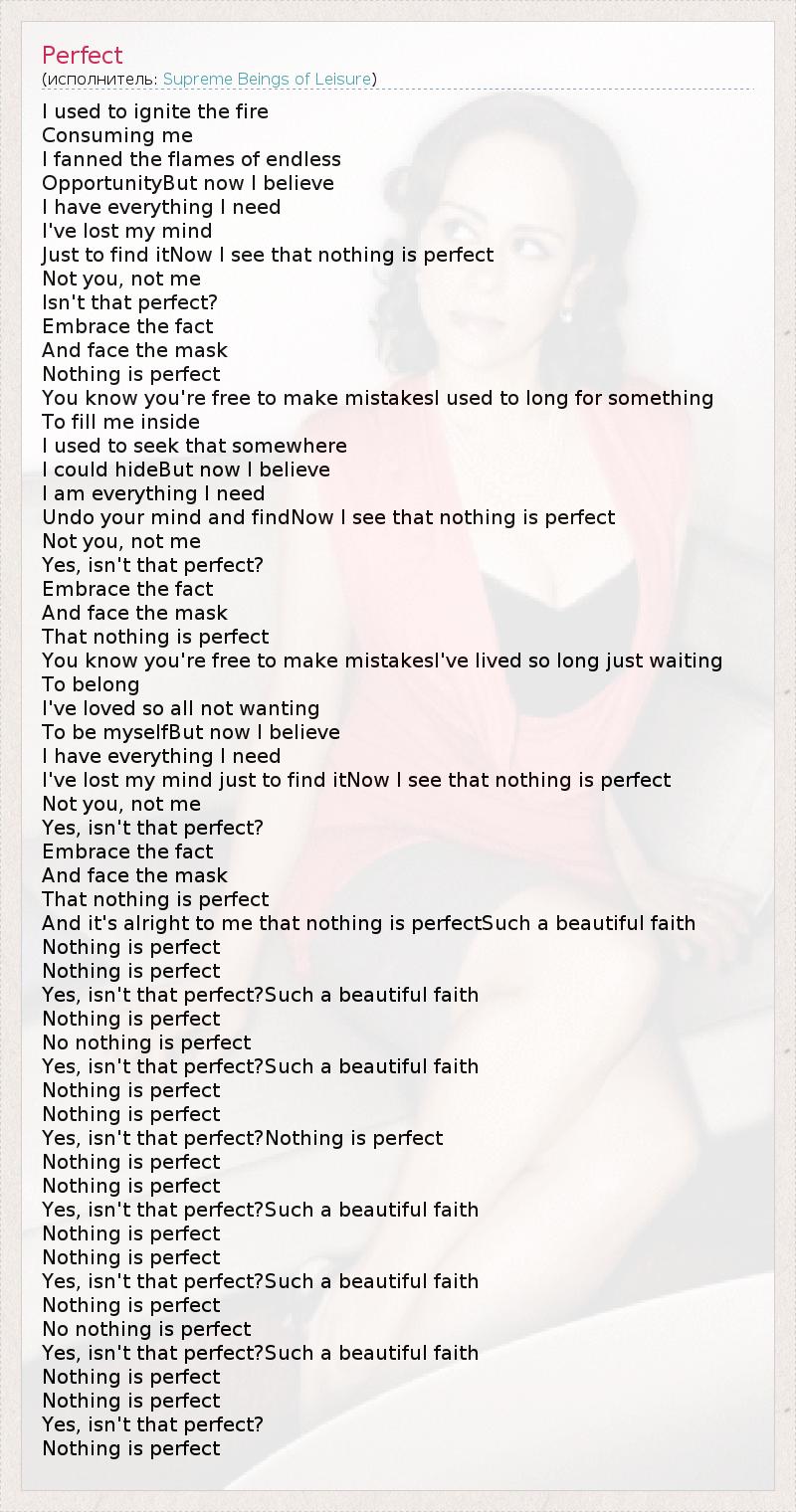Open the Supreme Beings of Leisure artist link
The image size is (796, 1512).
pyautogui.click(x=267, y=79)
